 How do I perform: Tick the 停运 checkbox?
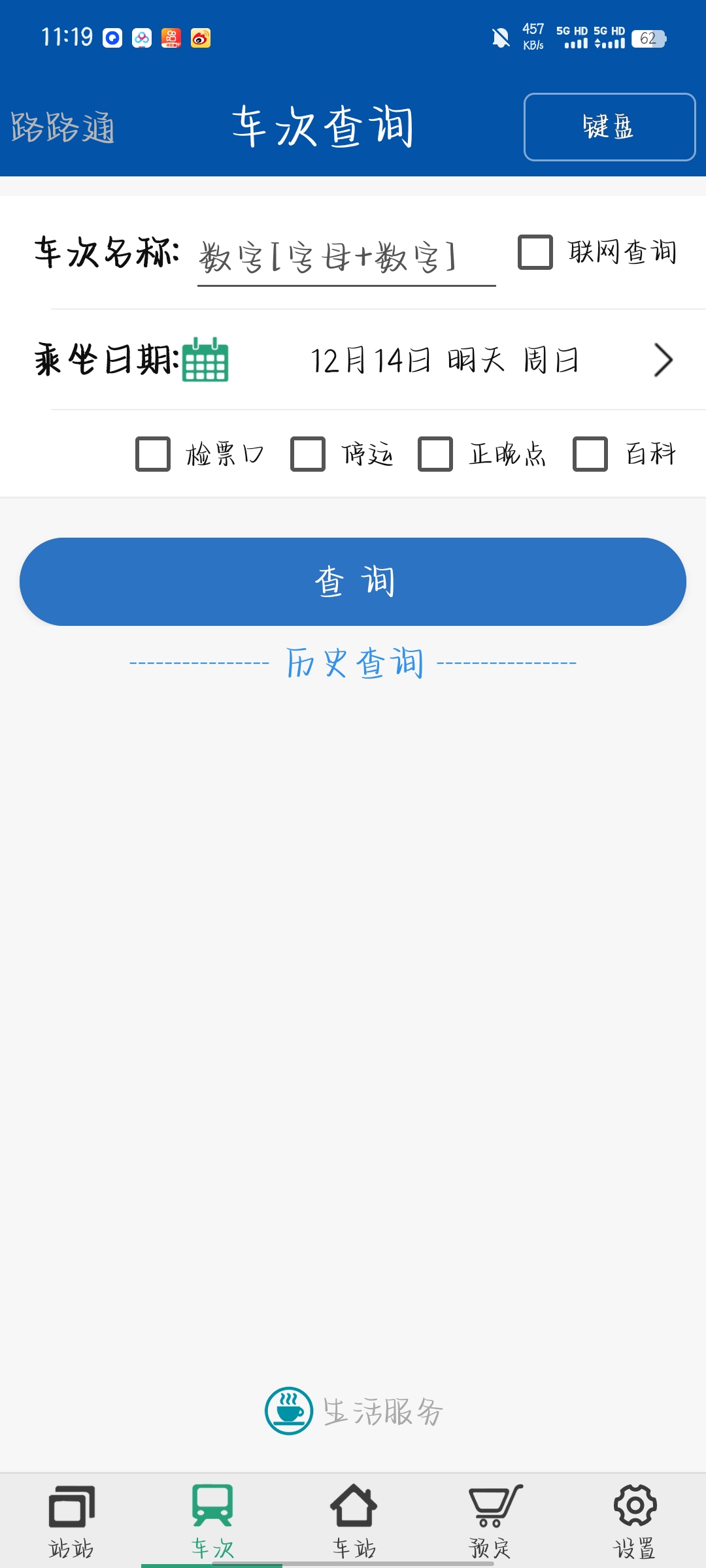click(308, 454)
